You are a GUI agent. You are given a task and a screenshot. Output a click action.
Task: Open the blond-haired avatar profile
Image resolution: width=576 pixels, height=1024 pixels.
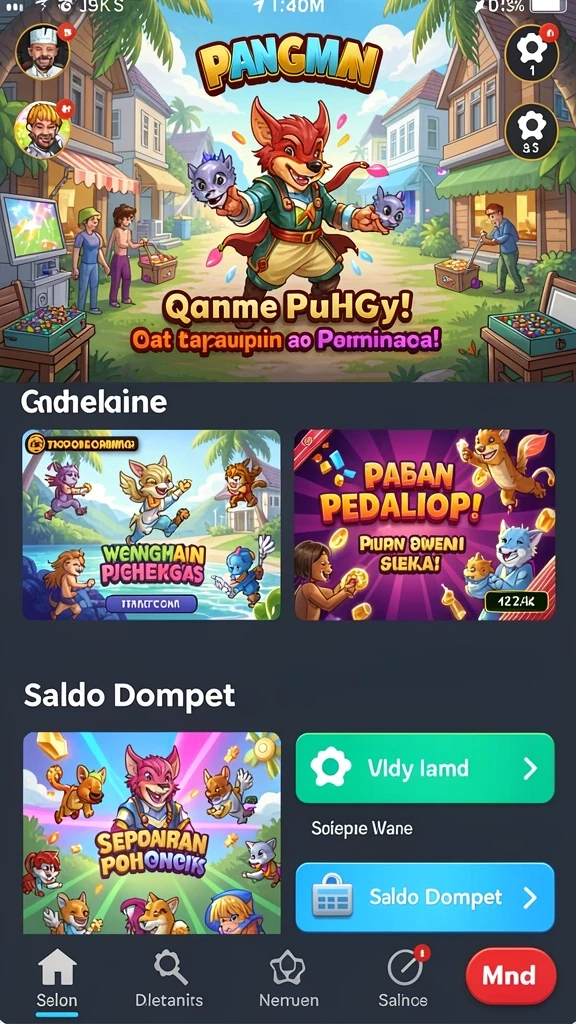[42, 129]
